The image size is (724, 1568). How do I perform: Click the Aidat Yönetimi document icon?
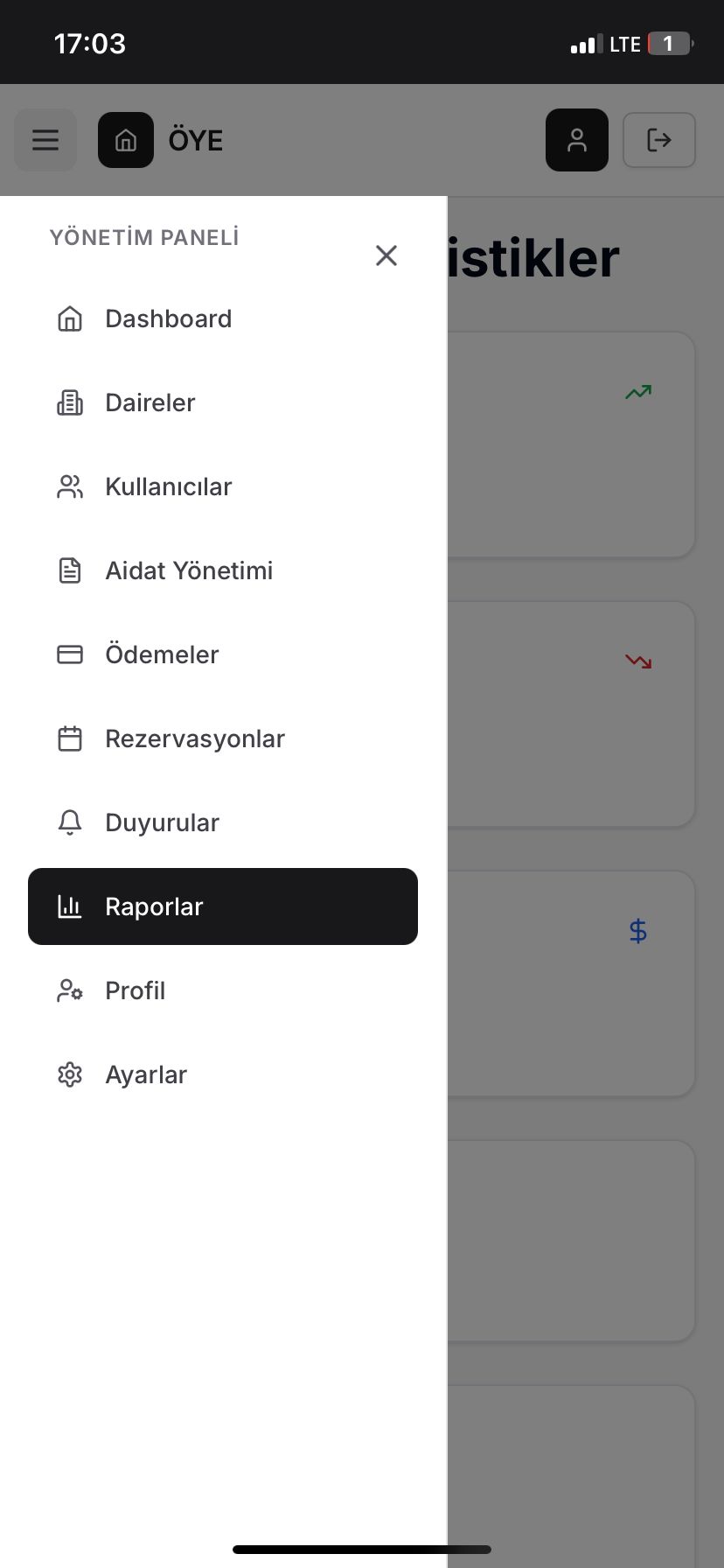(69, 570)
